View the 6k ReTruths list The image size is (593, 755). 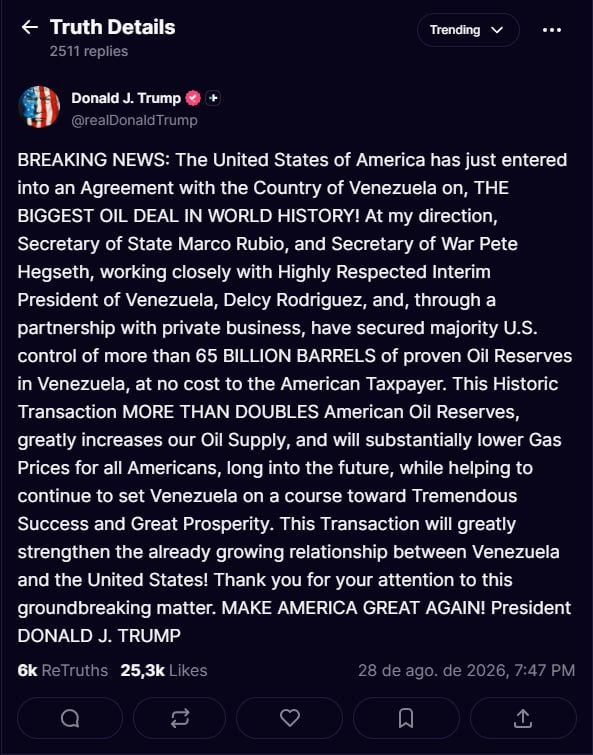tap(63, 670)
